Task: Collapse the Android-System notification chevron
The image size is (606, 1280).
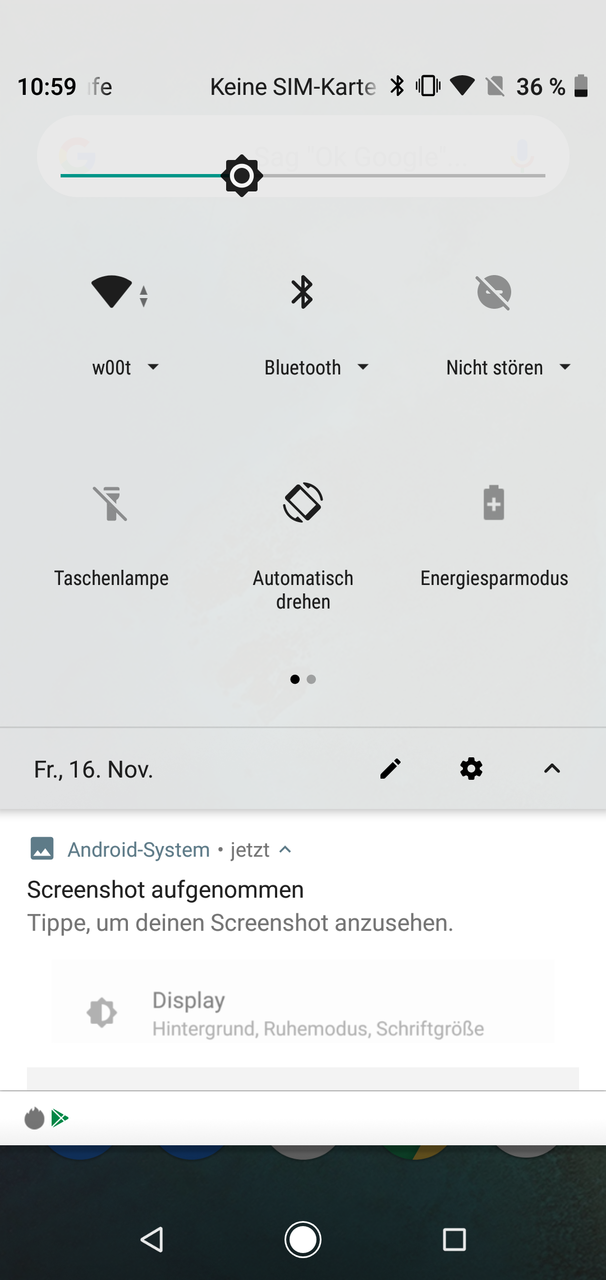Action: tap(285, 849)
